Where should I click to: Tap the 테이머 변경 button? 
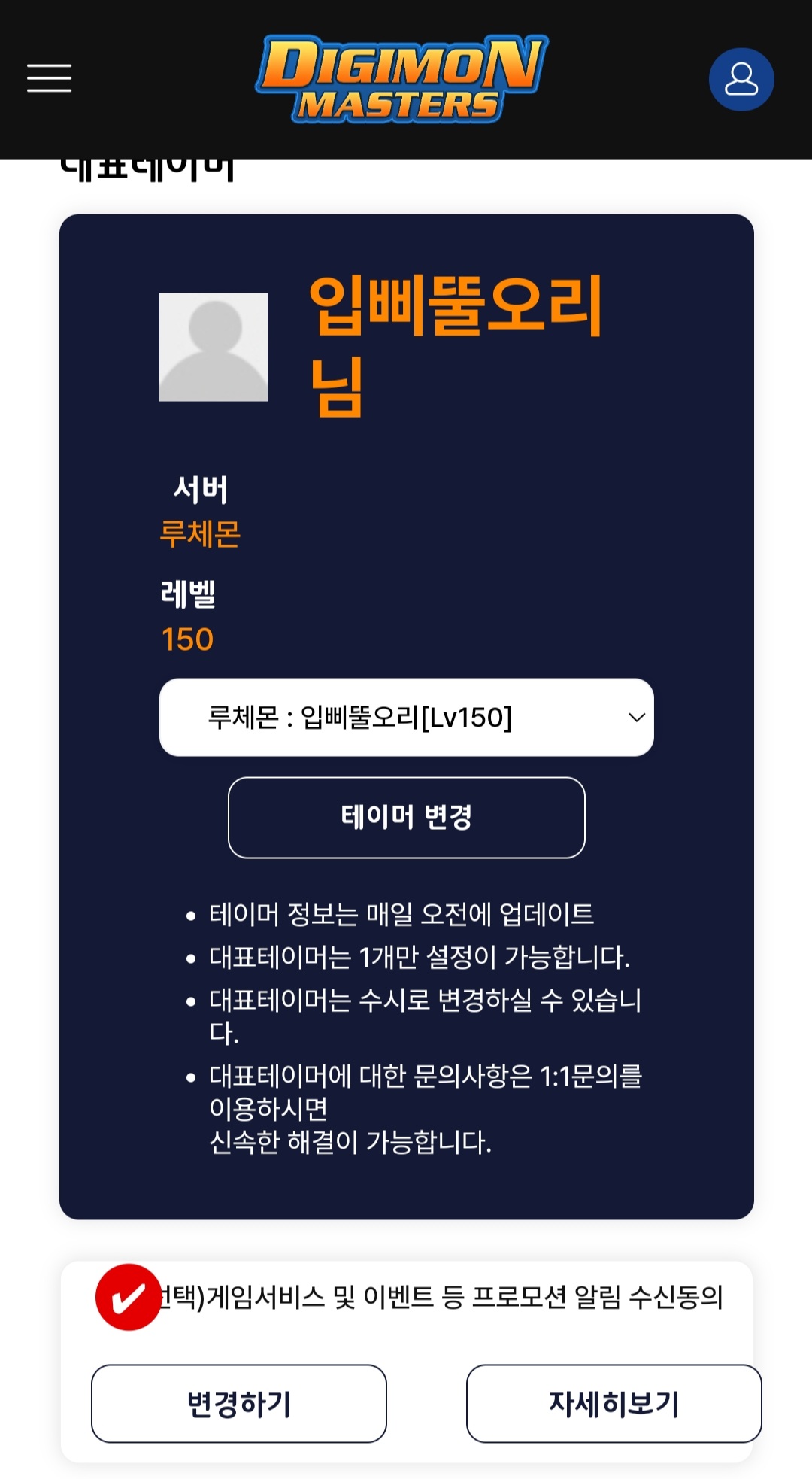(x=406, y=818)
